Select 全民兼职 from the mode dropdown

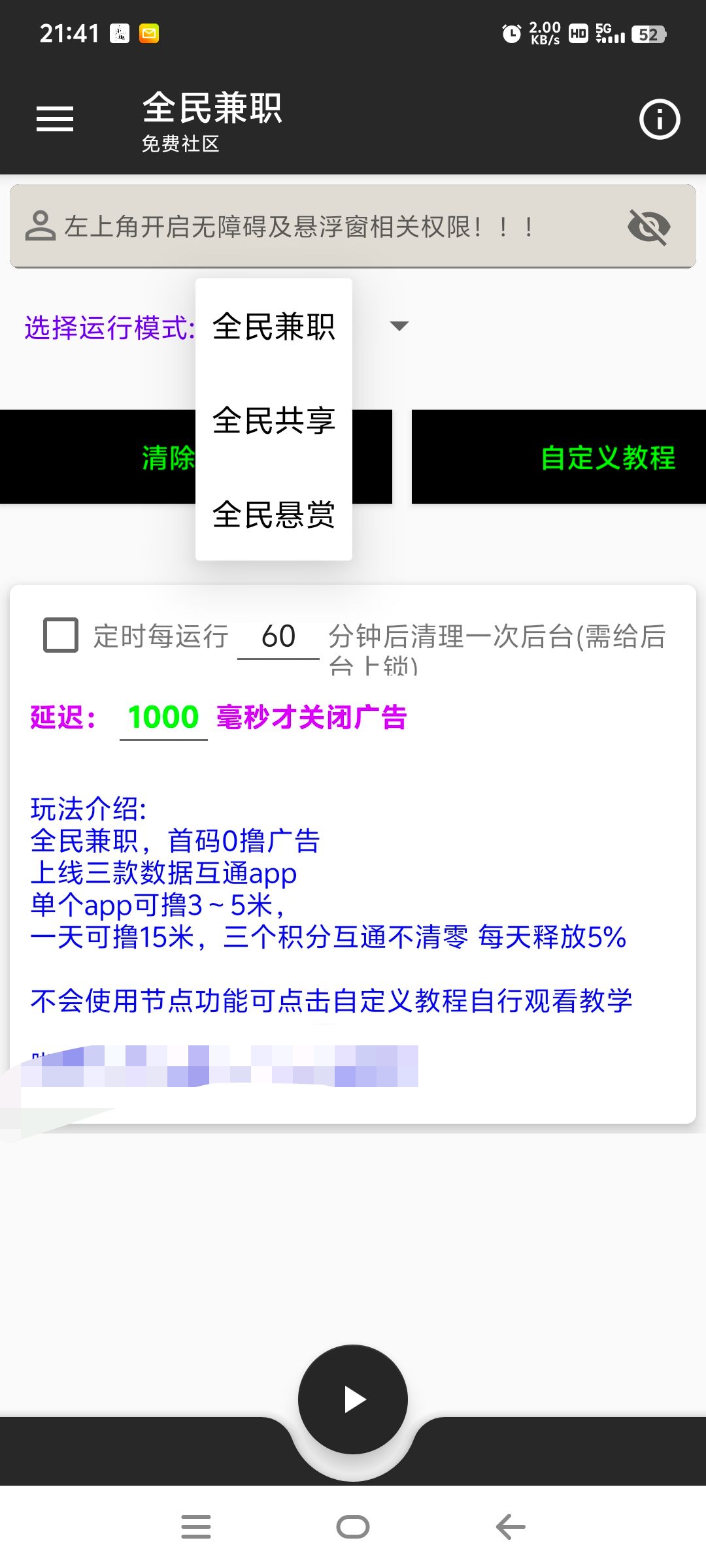(x=273, y=326)
